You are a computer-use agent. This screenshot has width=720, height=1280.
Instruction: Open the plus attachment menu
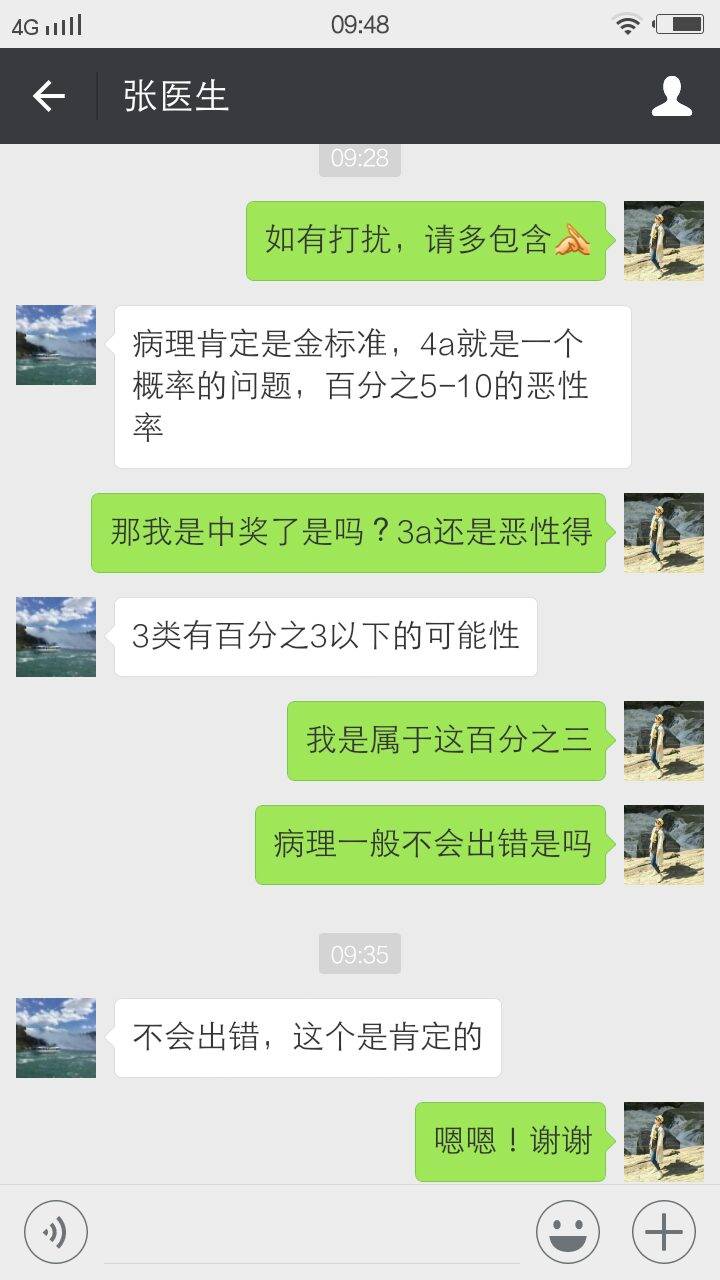pyautogui.click(x=663, y=1231)
